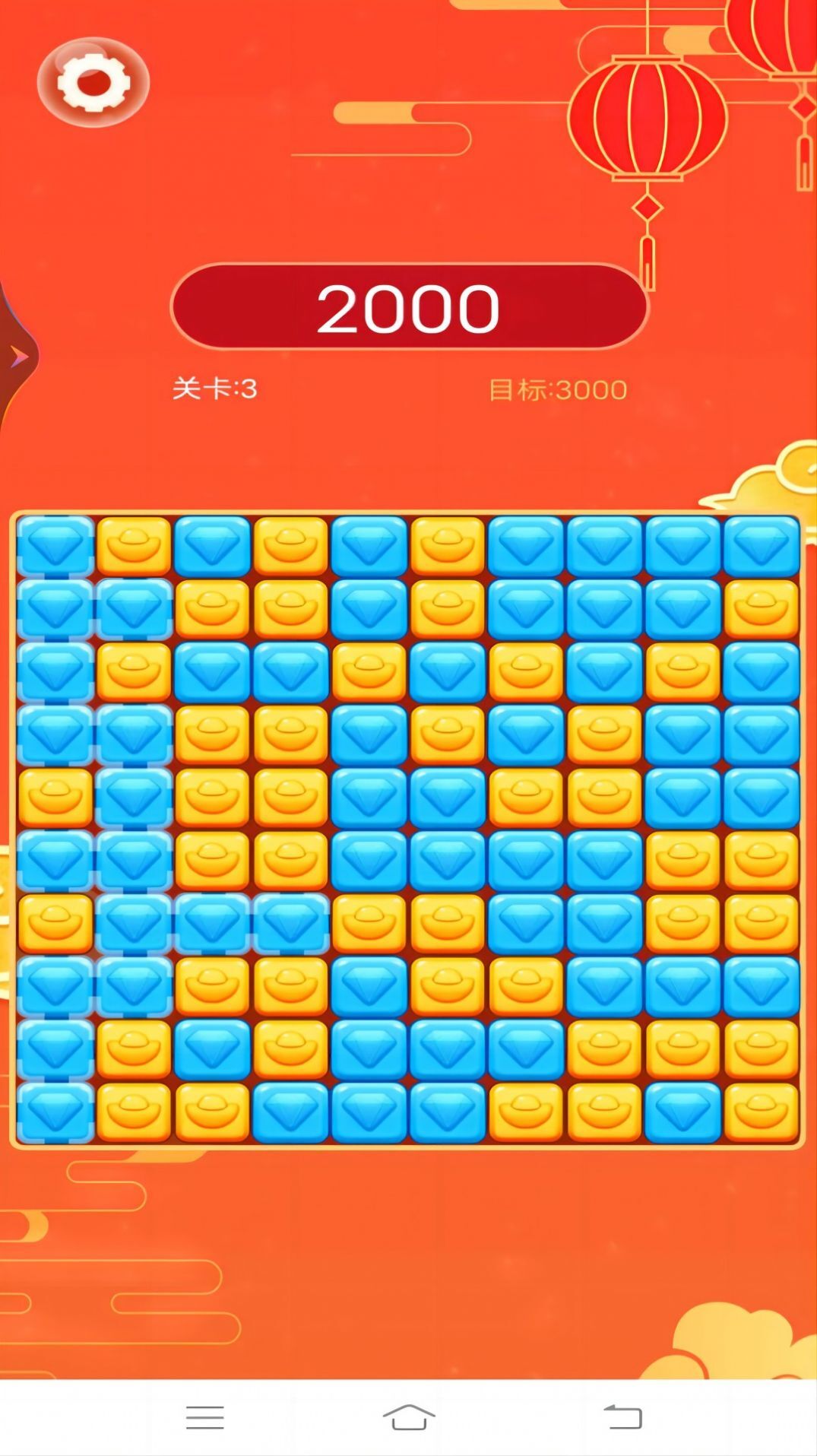Open the settings gear icon
This screenshot has width=817, height=1456.
coord(93,80)
